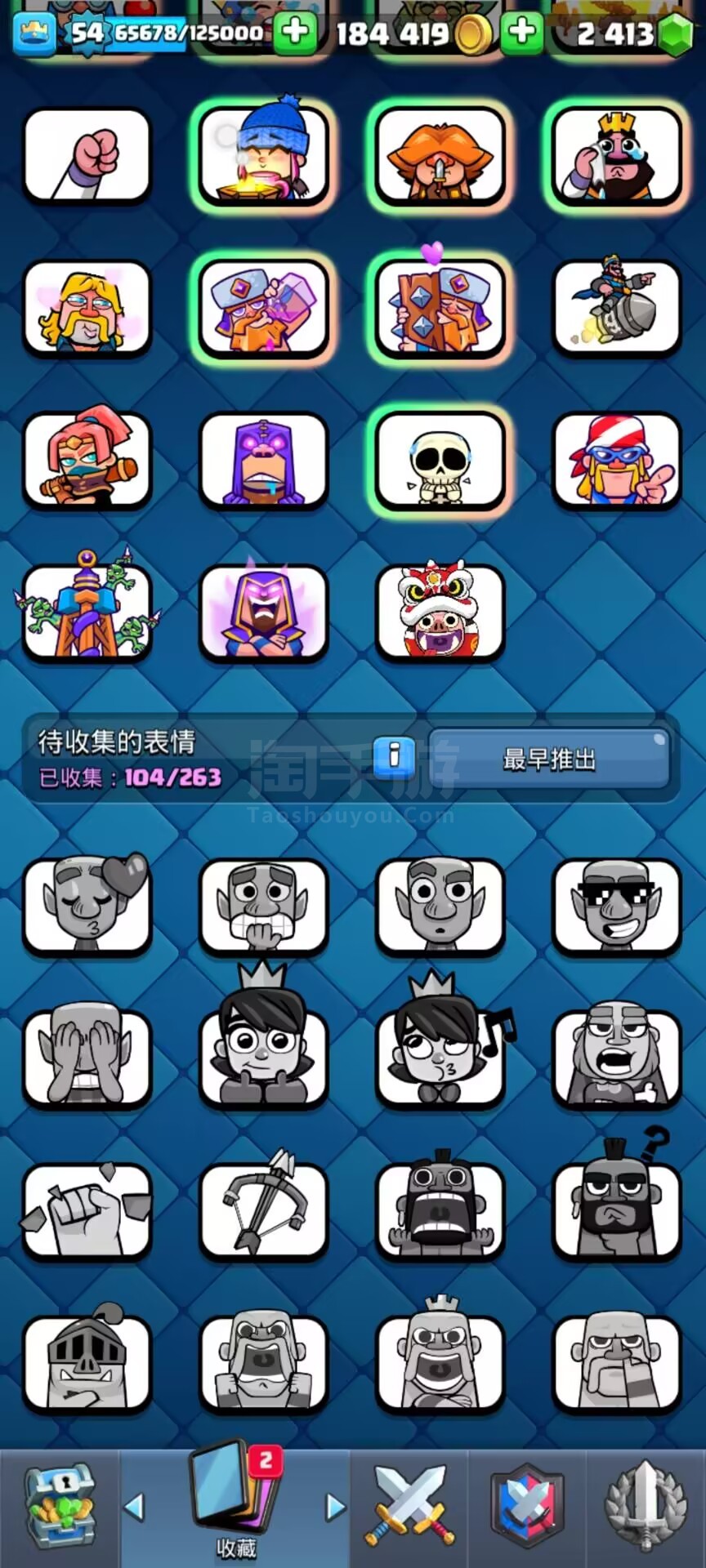Open the locked goblin sunglasses emote

(617, 906)
